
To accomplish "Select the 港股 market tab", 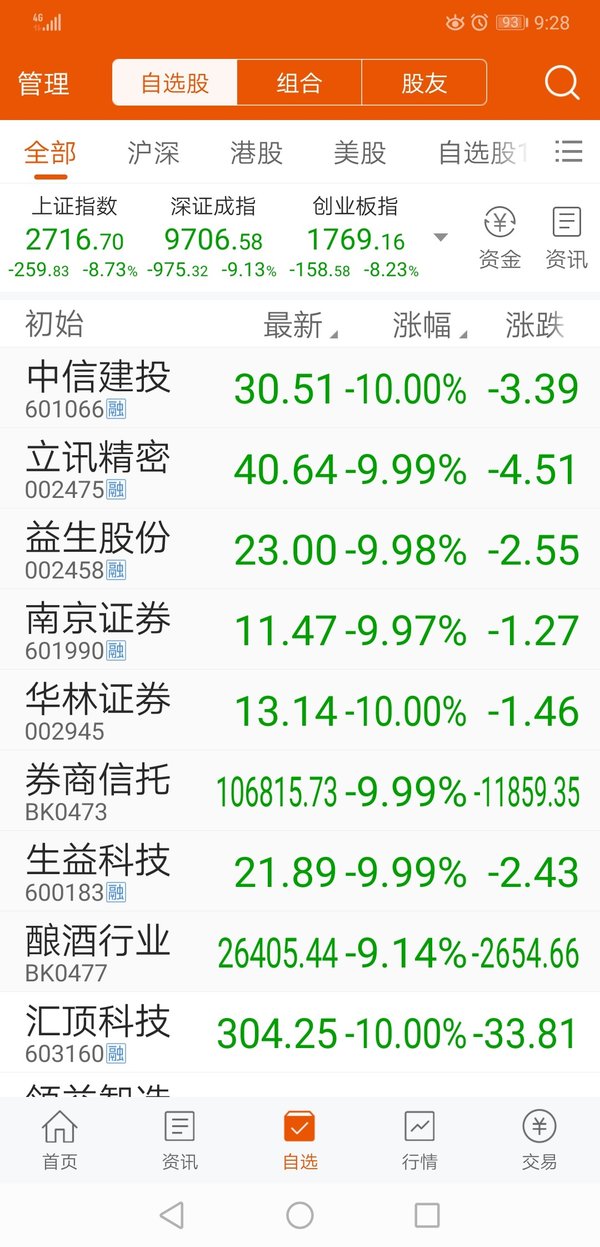I will [x=257, y=153].
